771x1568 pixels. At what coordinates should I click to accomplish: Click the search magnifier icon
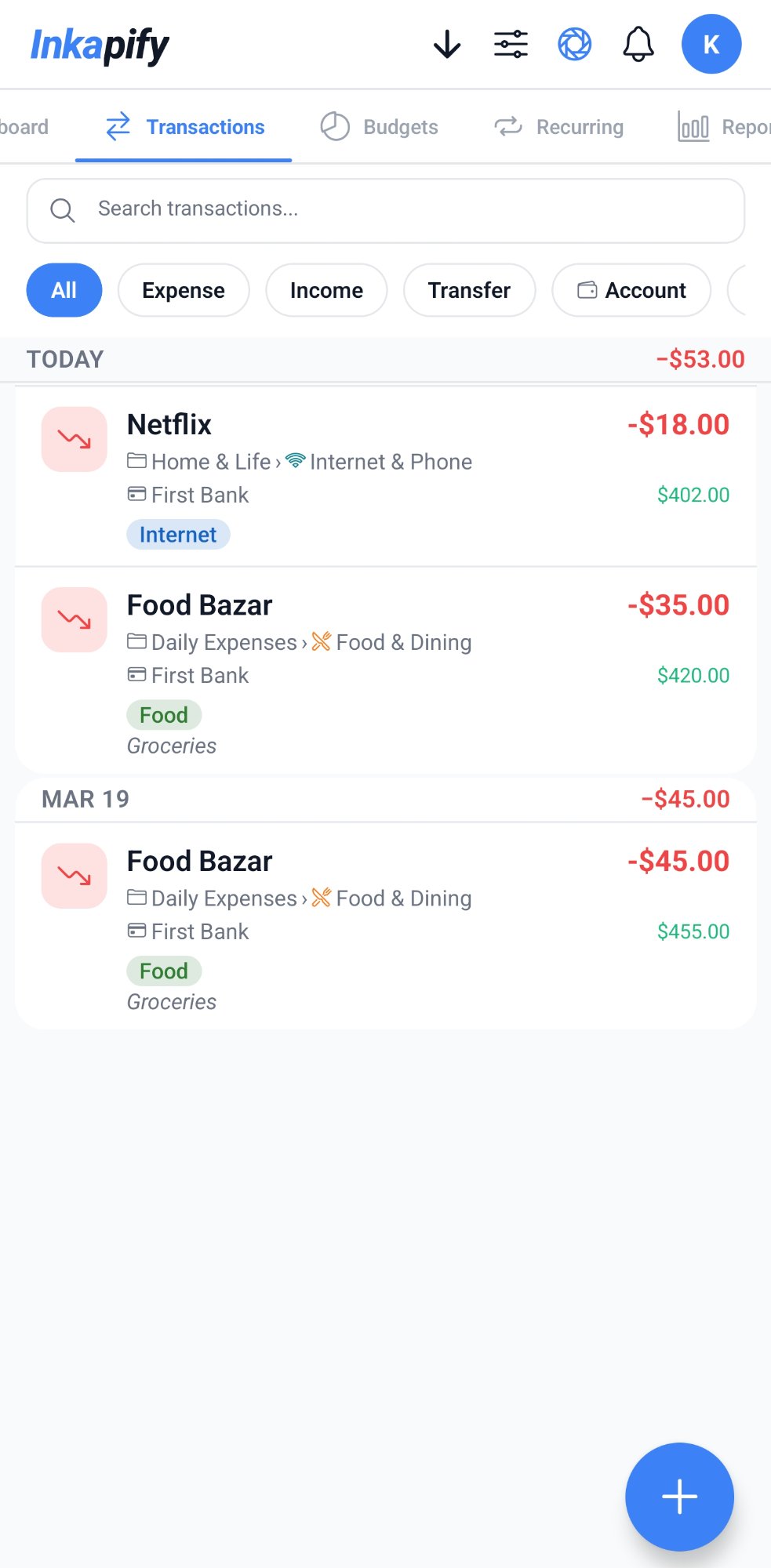(x=63, y=210)
